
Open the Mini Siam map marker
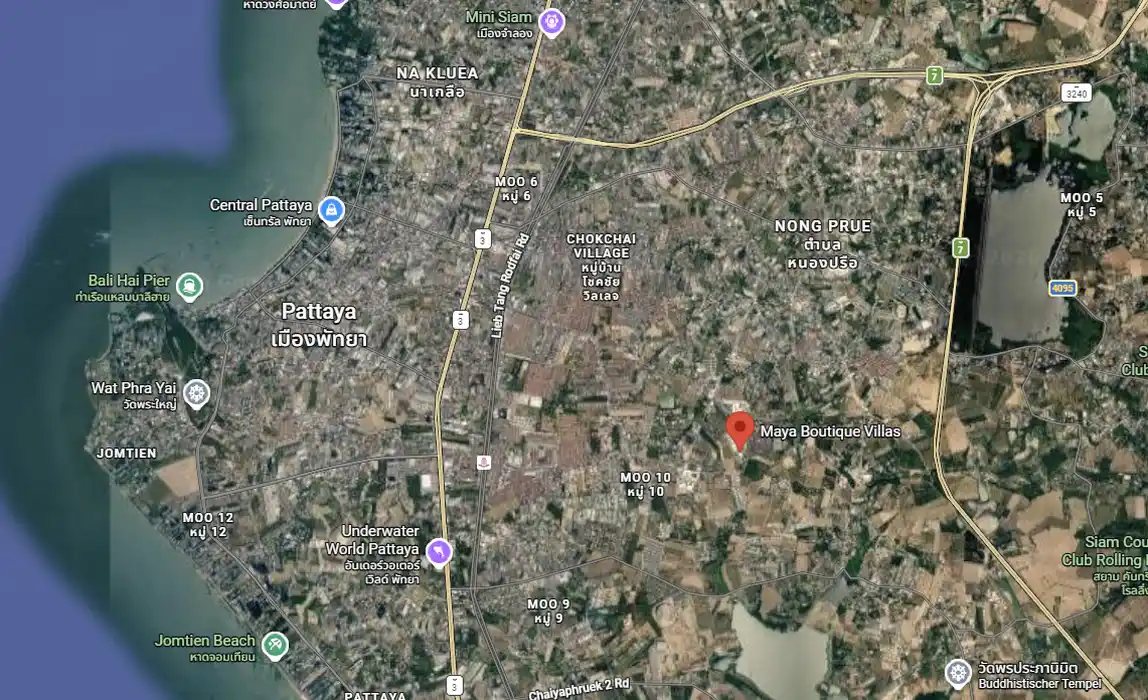(x=551, y=21)
